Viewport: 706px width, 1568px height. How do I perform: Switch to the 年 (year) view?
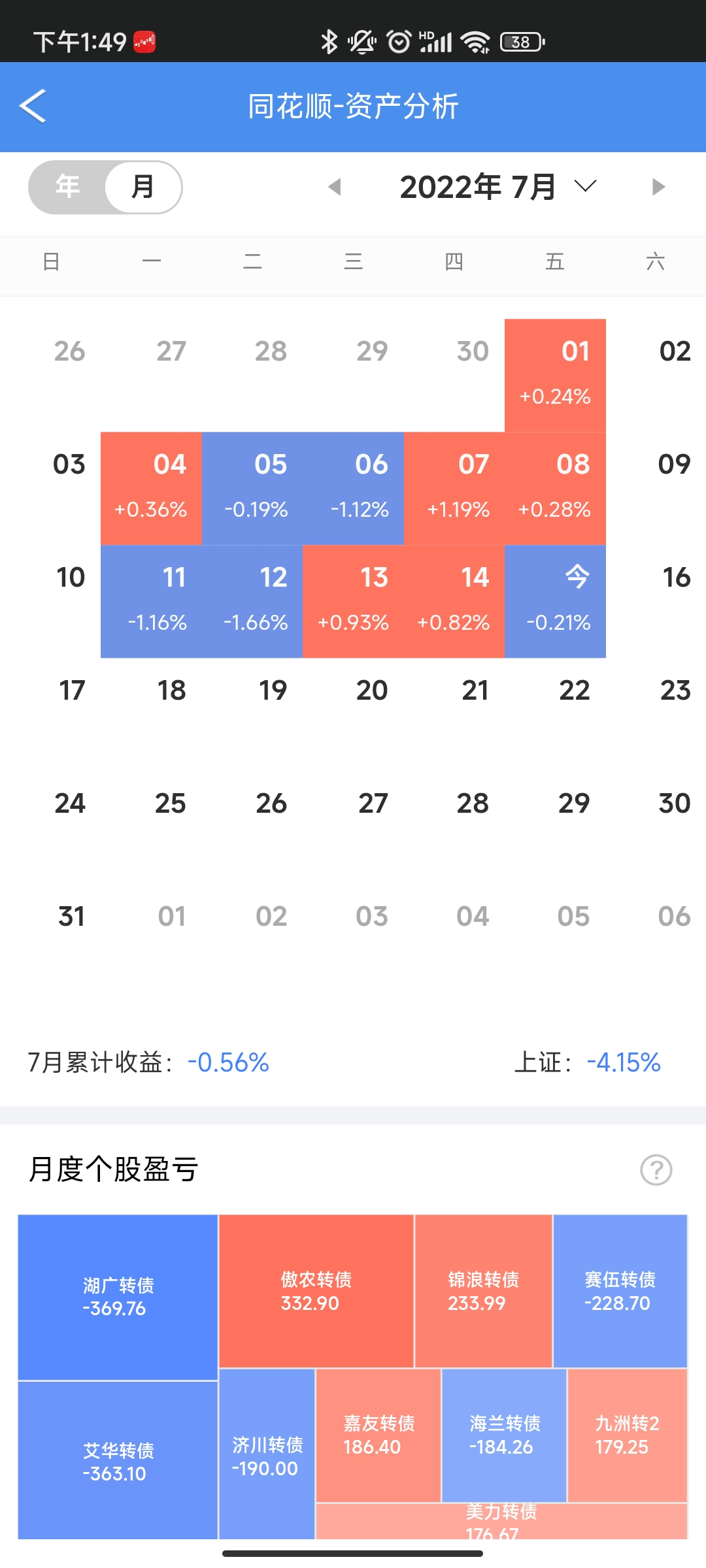pos(68,187)
